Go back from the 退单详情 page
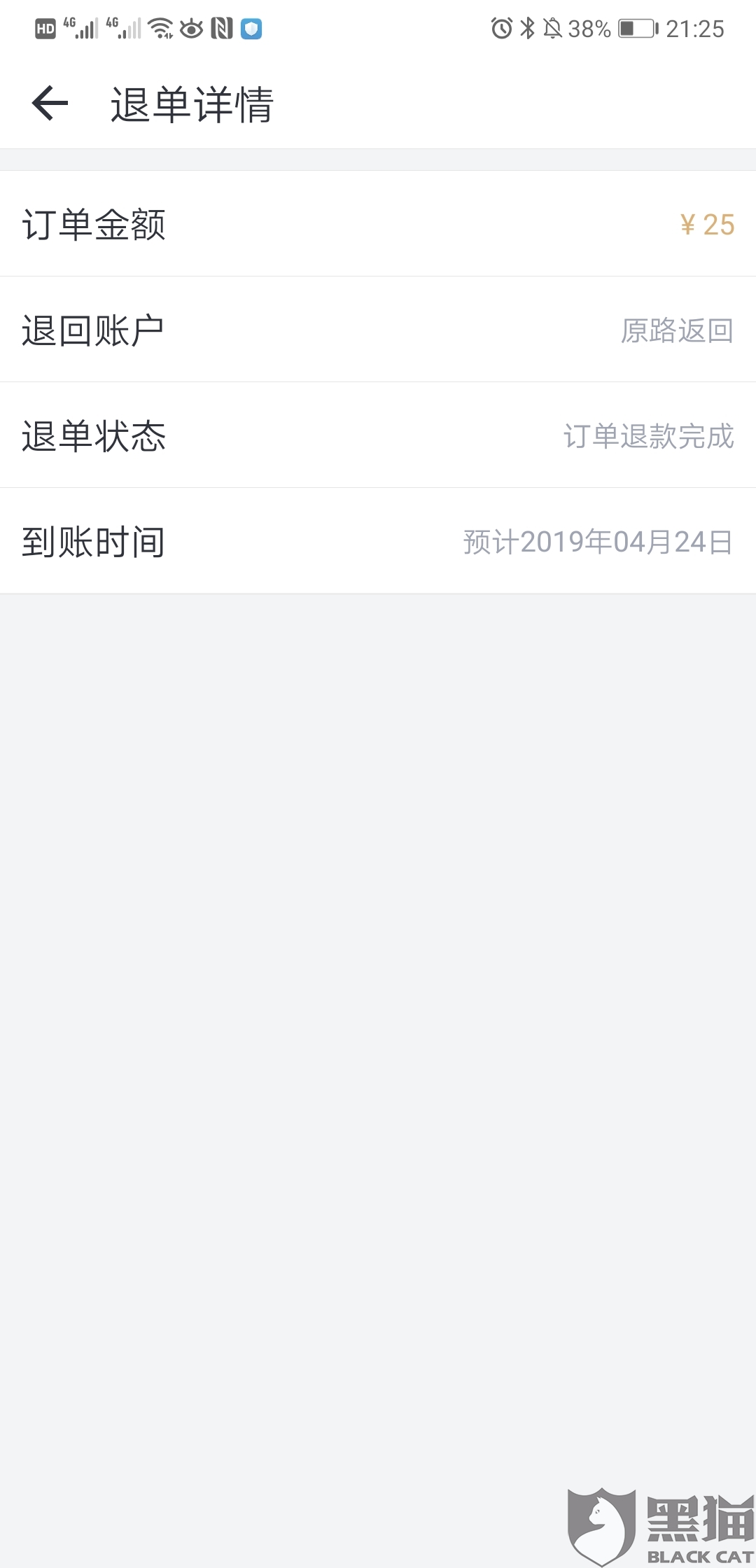756x1568 pixels. click(50, 104)
